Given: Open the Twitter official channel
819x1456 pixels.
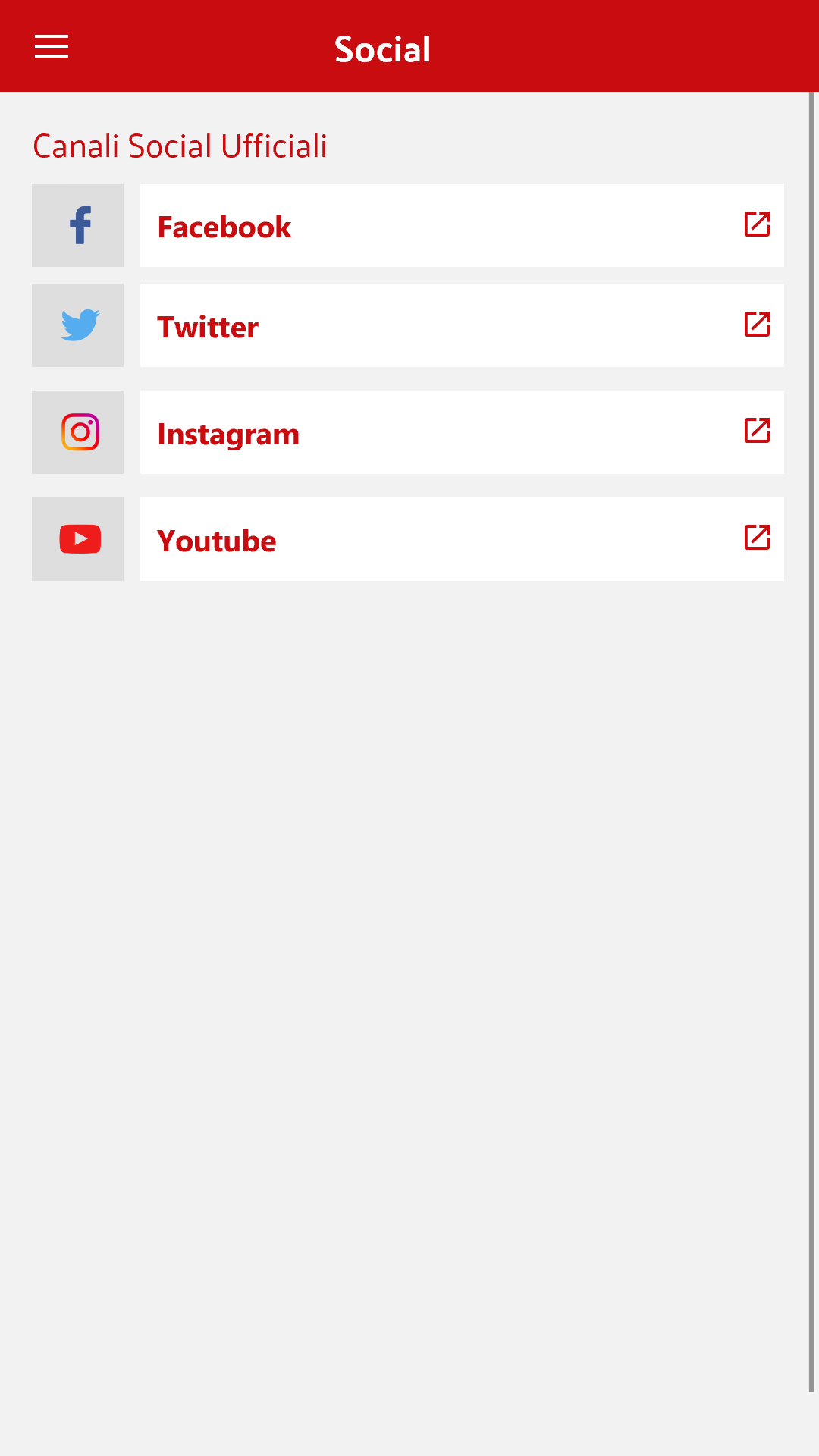Looking at the screenshot, I should (462, 325).
